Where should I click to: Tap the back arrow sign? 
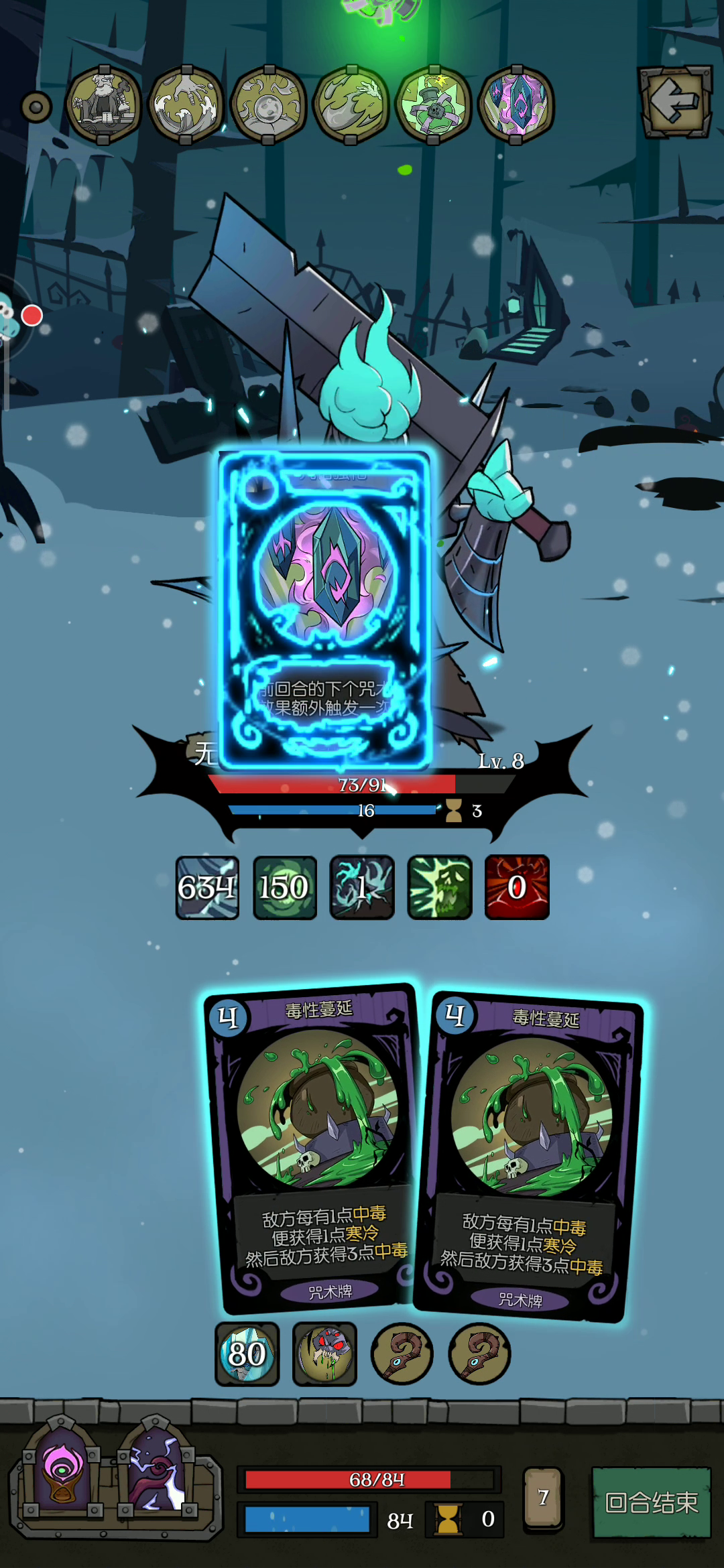click(x=675, y=103)
